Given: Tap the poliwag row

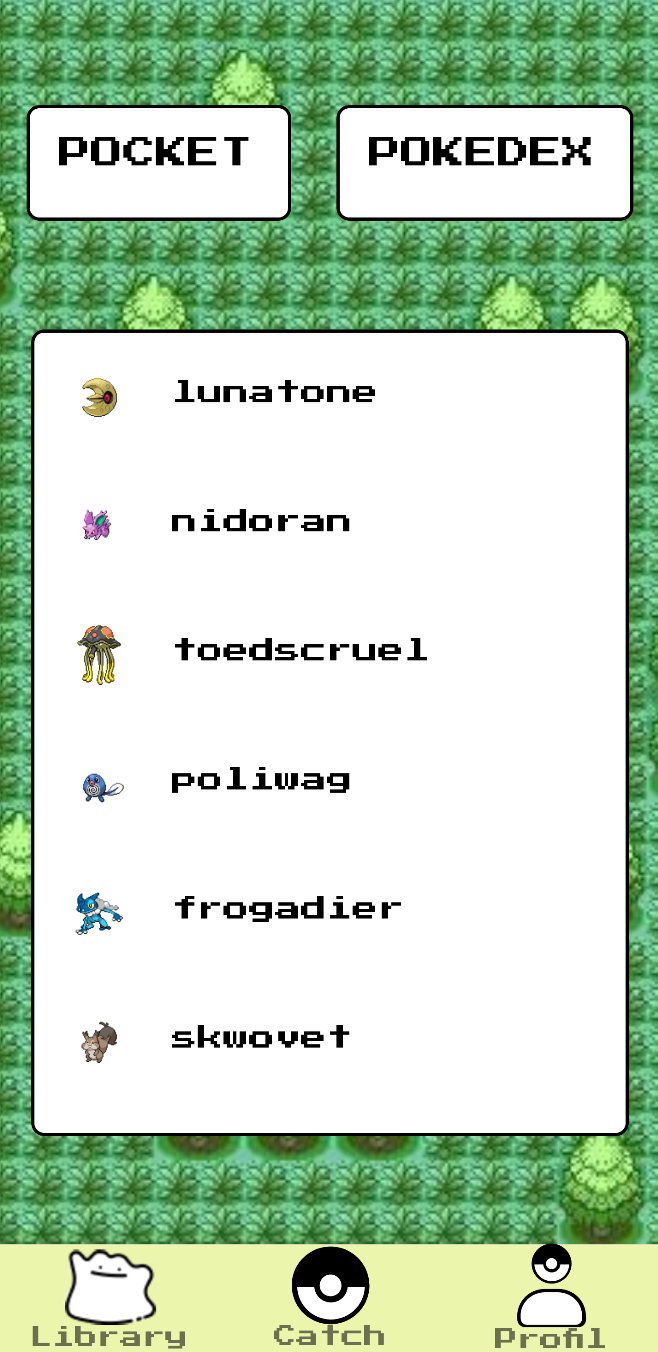Looking at the screenshot, I should pyautogui.click(x=260, y=780).
